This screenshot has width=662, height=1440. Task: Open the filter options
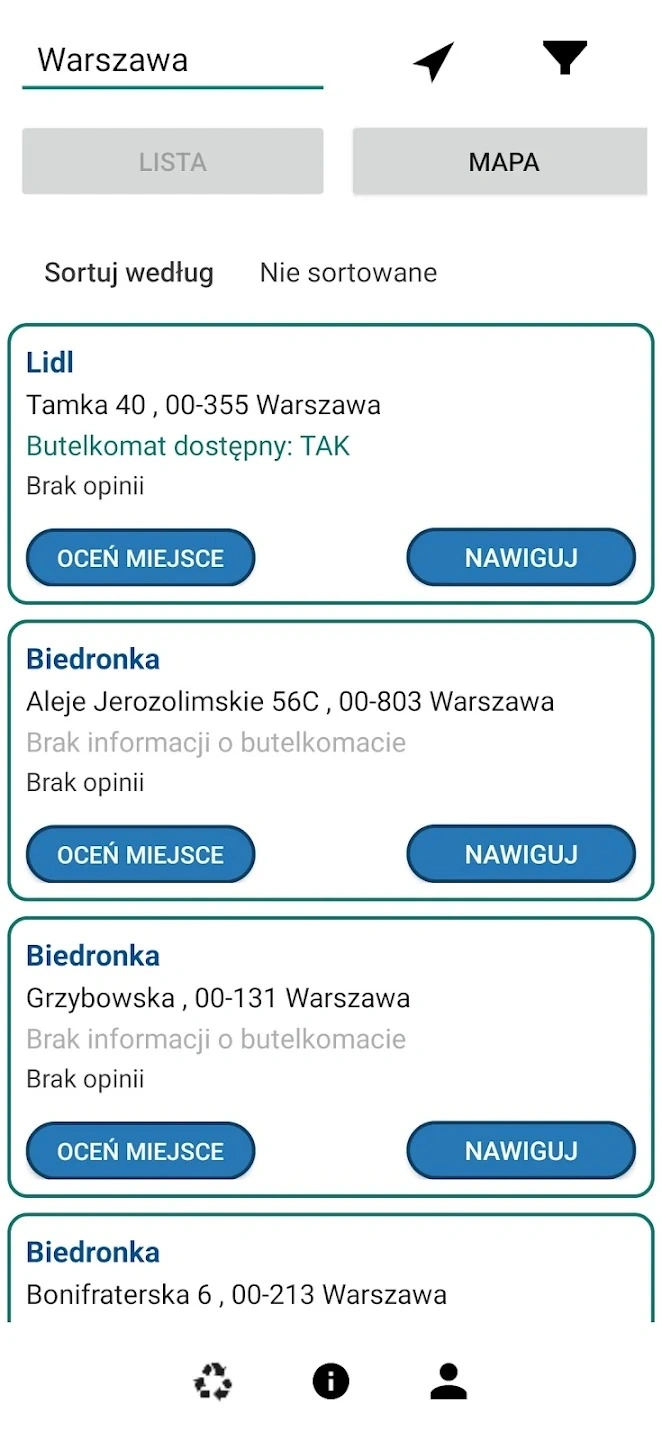tap(565, 59)
